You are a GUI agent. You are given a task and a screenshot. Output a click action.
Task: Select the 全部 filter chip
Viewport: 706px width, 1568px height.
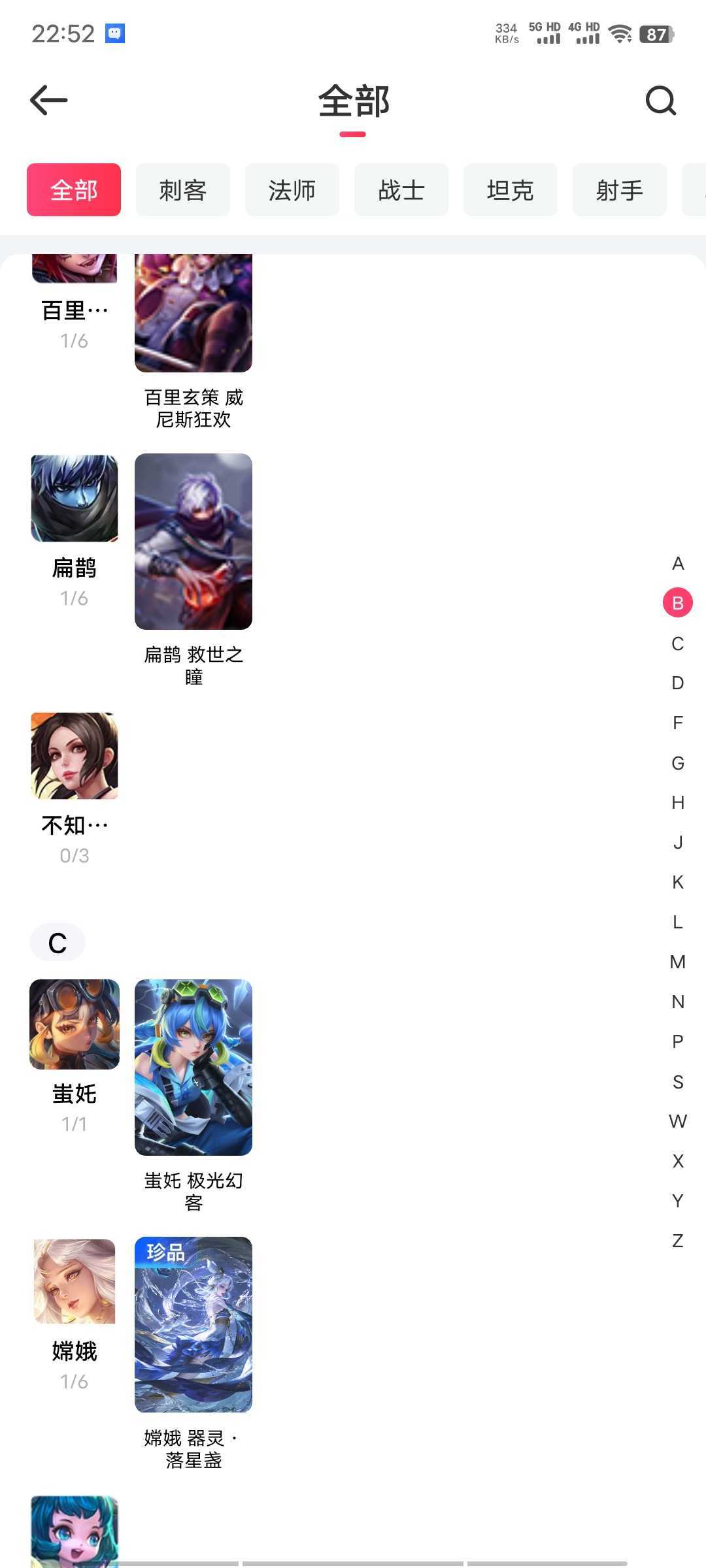tap(74, 190)
